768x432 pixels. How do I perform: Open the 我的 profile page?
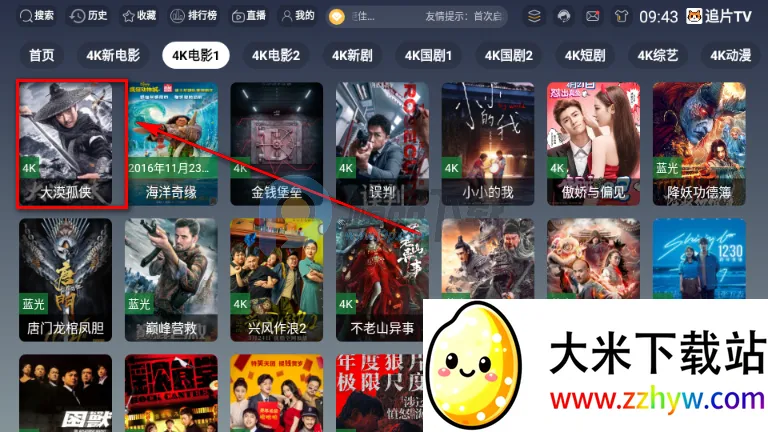coord(297,16)
